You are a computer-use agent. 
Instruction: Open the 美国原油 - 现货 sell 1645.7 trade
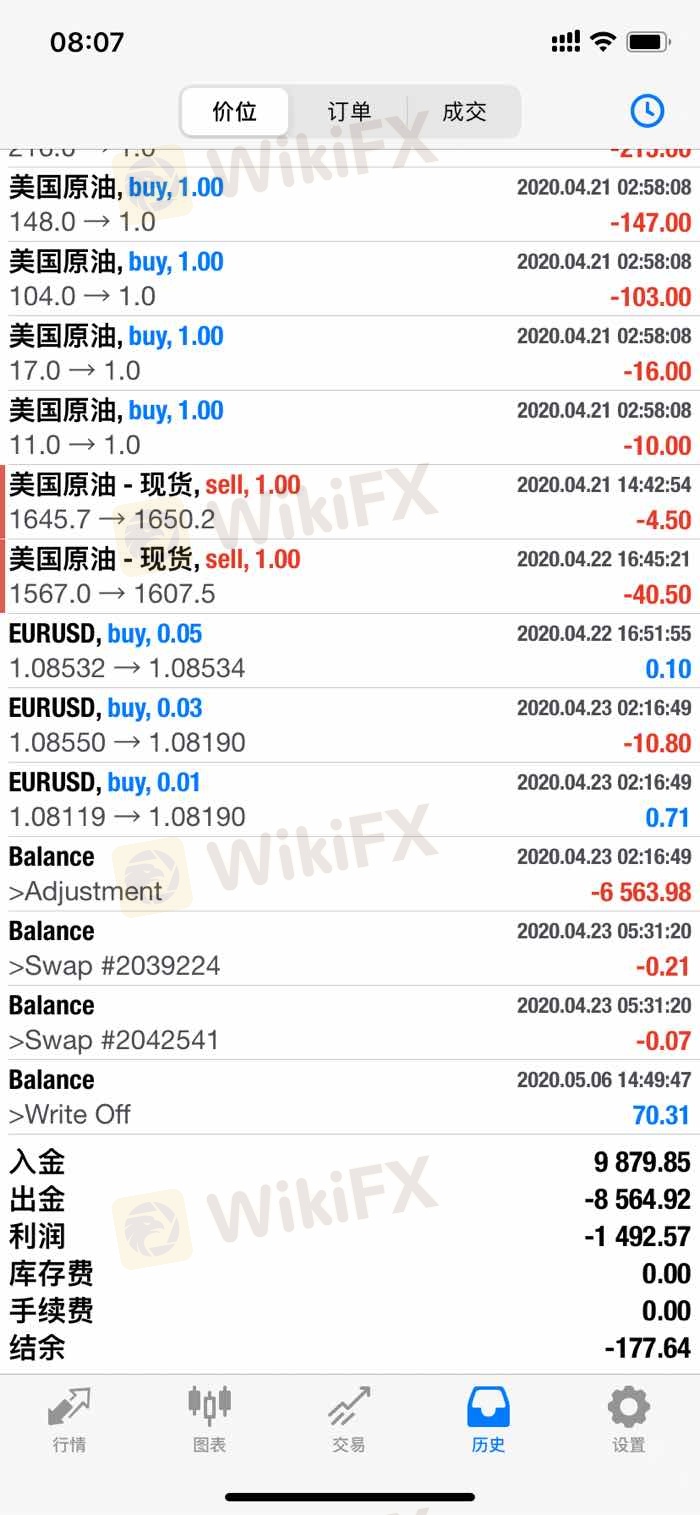coord(350,502)
